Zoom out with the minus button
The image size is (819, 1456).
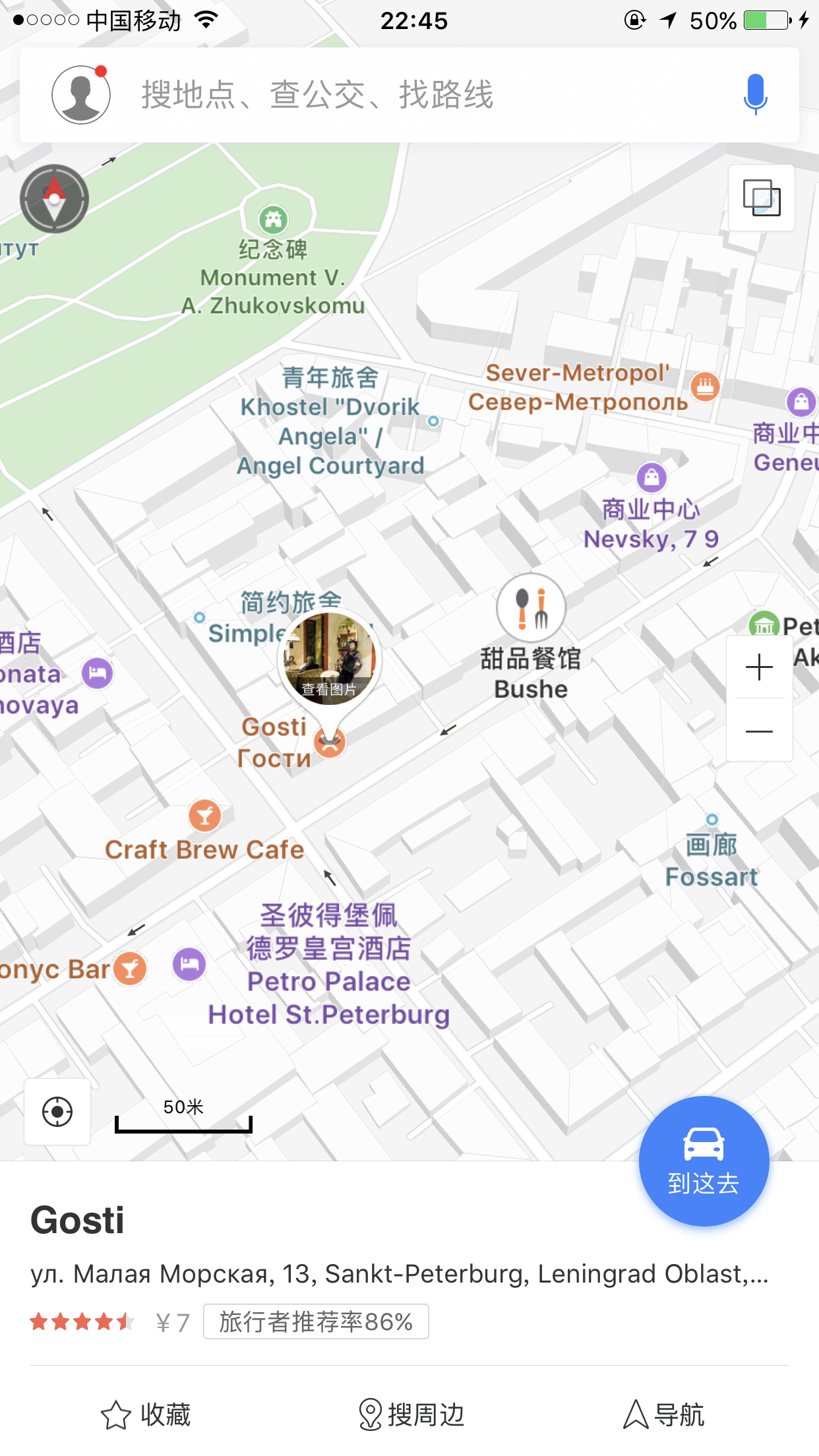(759, 731)
